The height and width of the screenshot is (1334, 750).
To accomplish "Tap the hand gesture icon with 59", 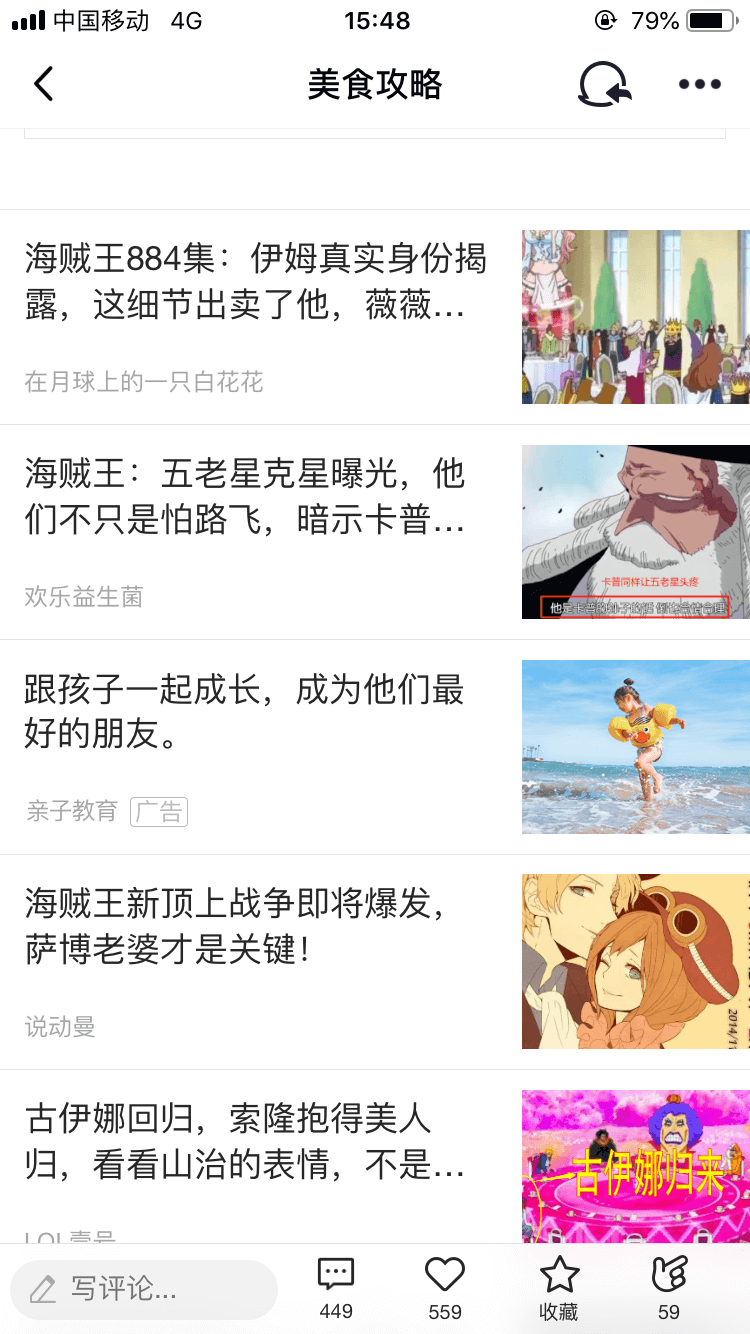I will (669, 1287).
